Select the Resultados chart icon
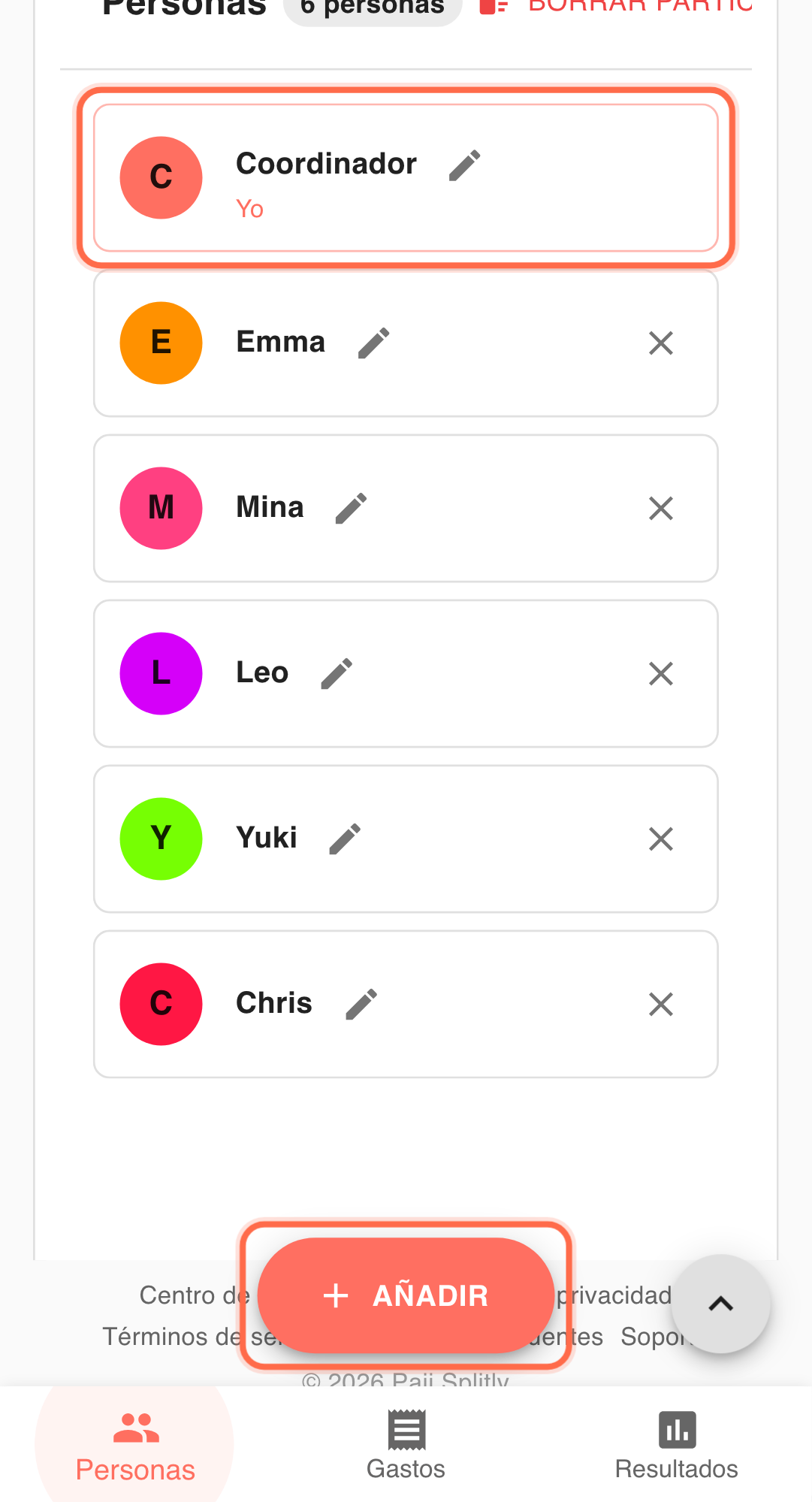Viewport: 812px width, 1502px height. [676, 1430]
